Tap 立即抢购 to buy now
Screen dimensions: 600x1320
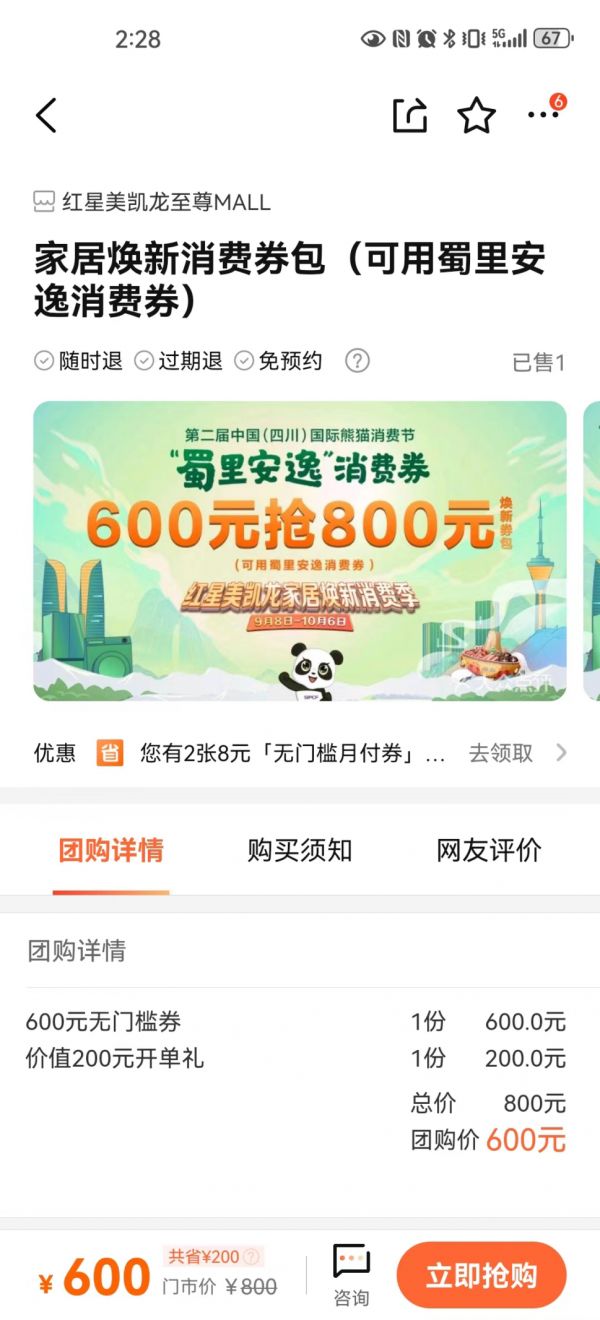pyautogui.click(x=481, y=1275)
